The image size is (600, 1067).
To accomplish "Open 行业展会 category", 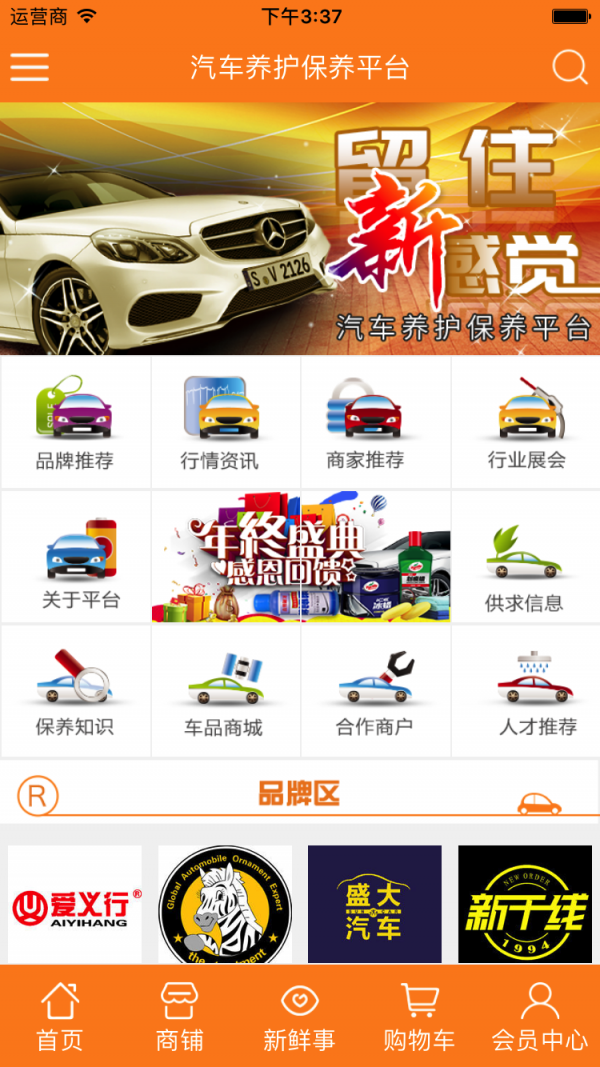I will point(526,423).
